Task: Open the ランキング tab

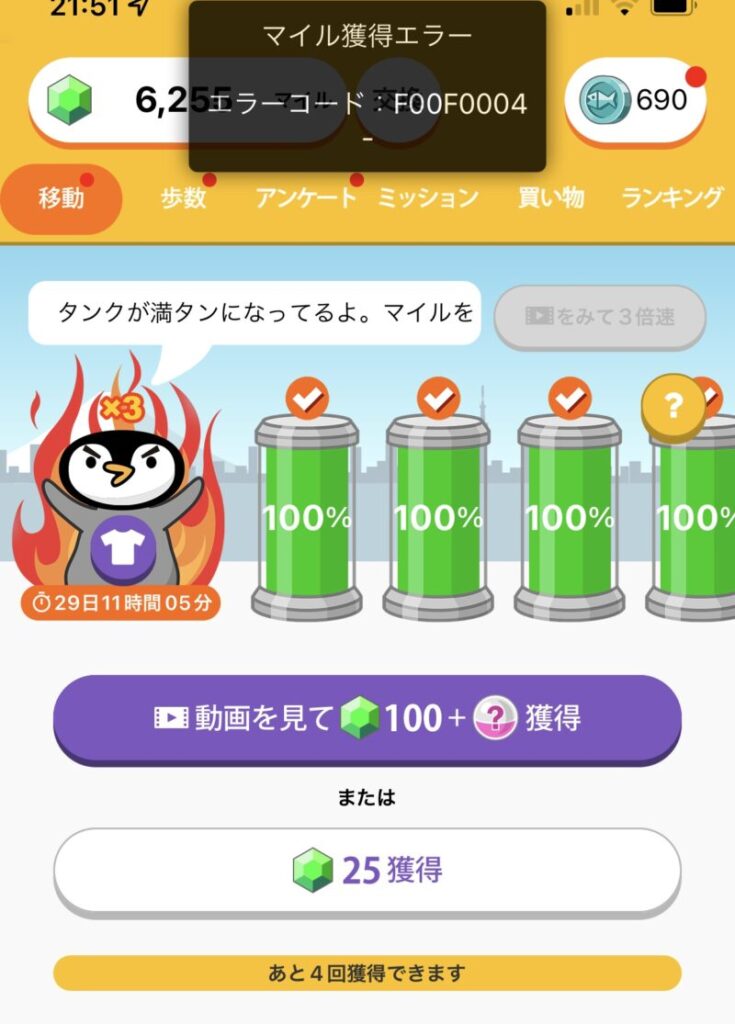Action: [670, 197]
